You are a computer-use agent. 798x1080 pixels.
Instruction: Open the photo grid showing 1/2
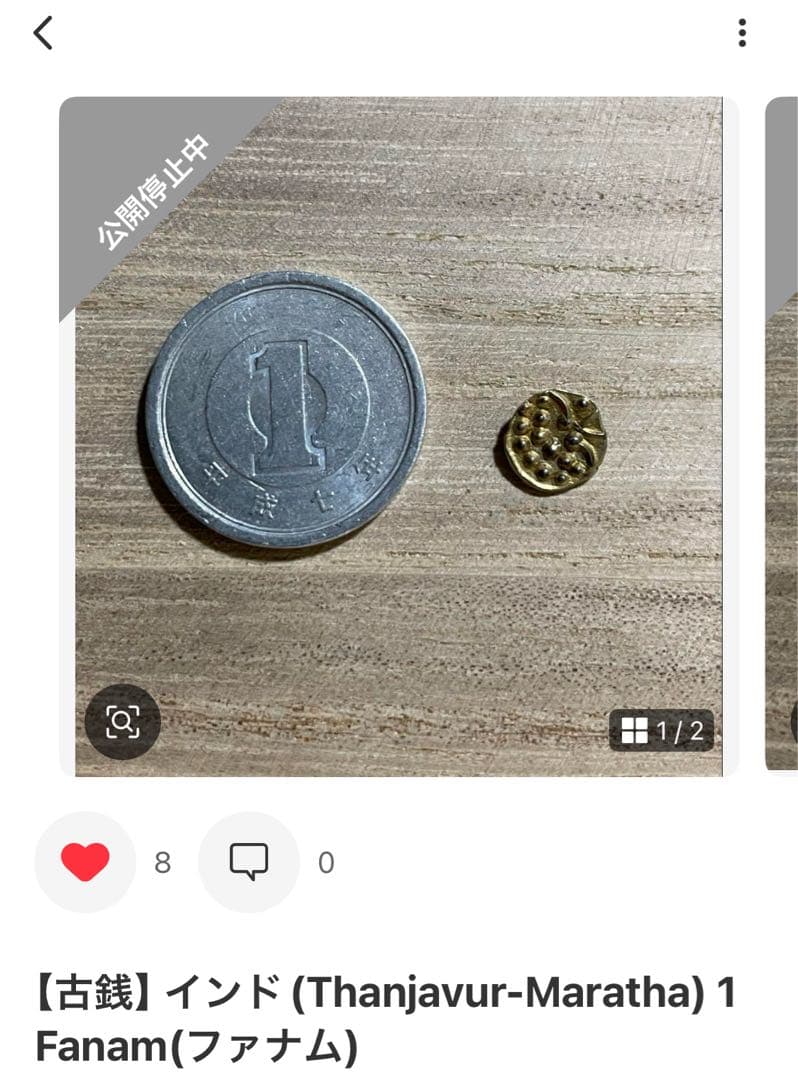click(x=662, y=731)
